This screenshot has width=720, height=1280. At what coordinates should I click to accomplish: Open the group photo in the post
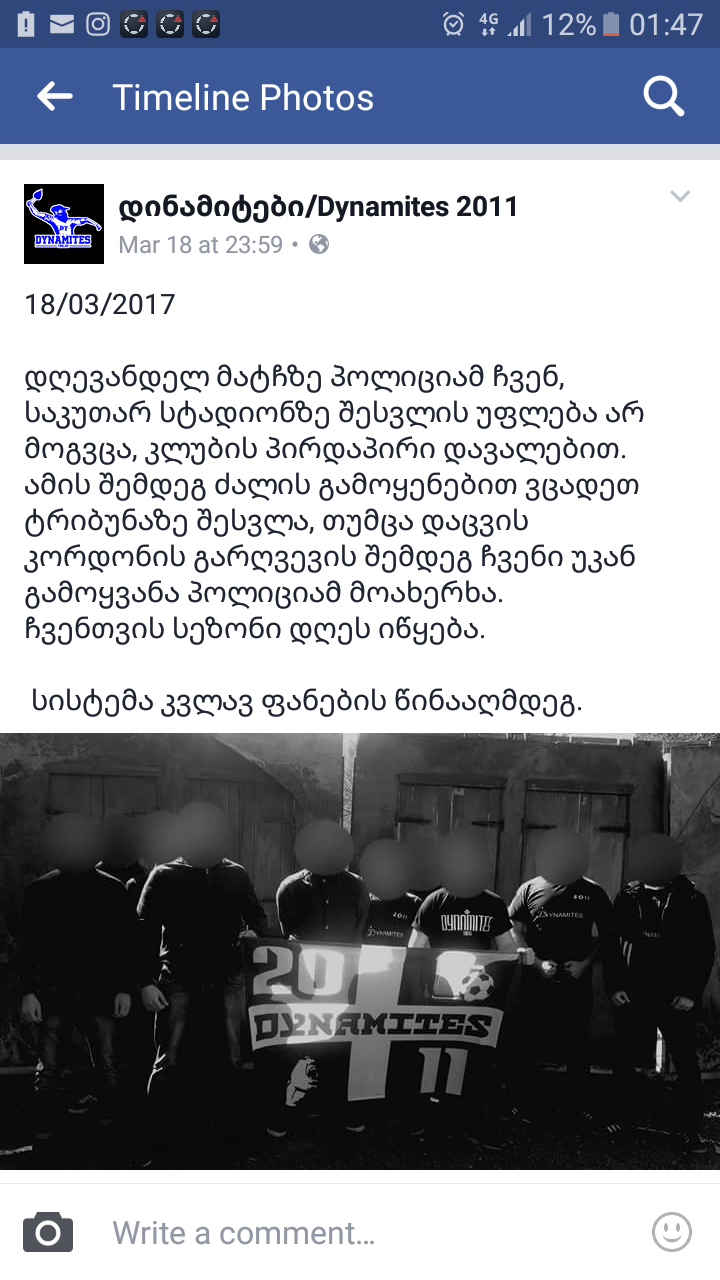360,950
